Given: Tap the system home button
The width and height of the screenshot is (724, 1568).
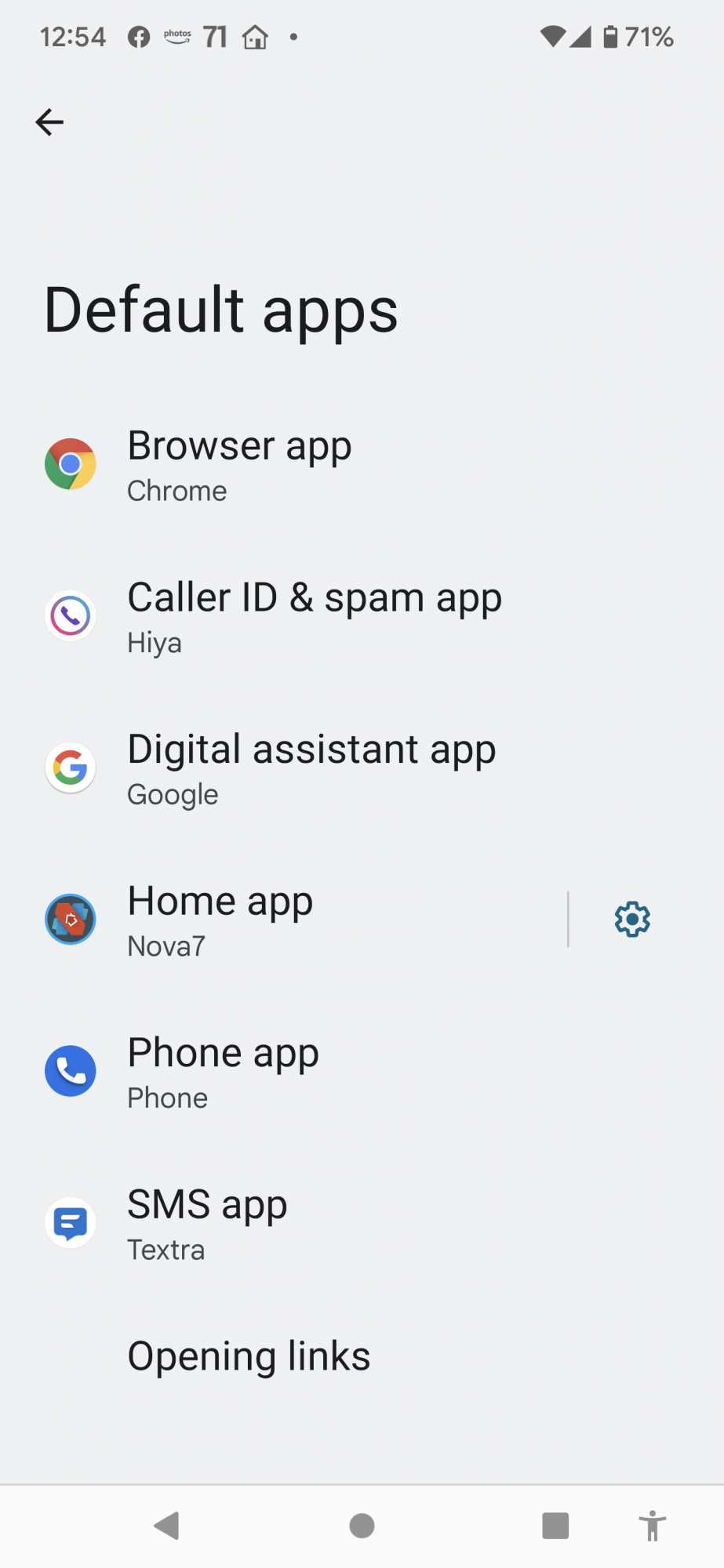Looking at the screenshot, I should tap(362, 1526).
